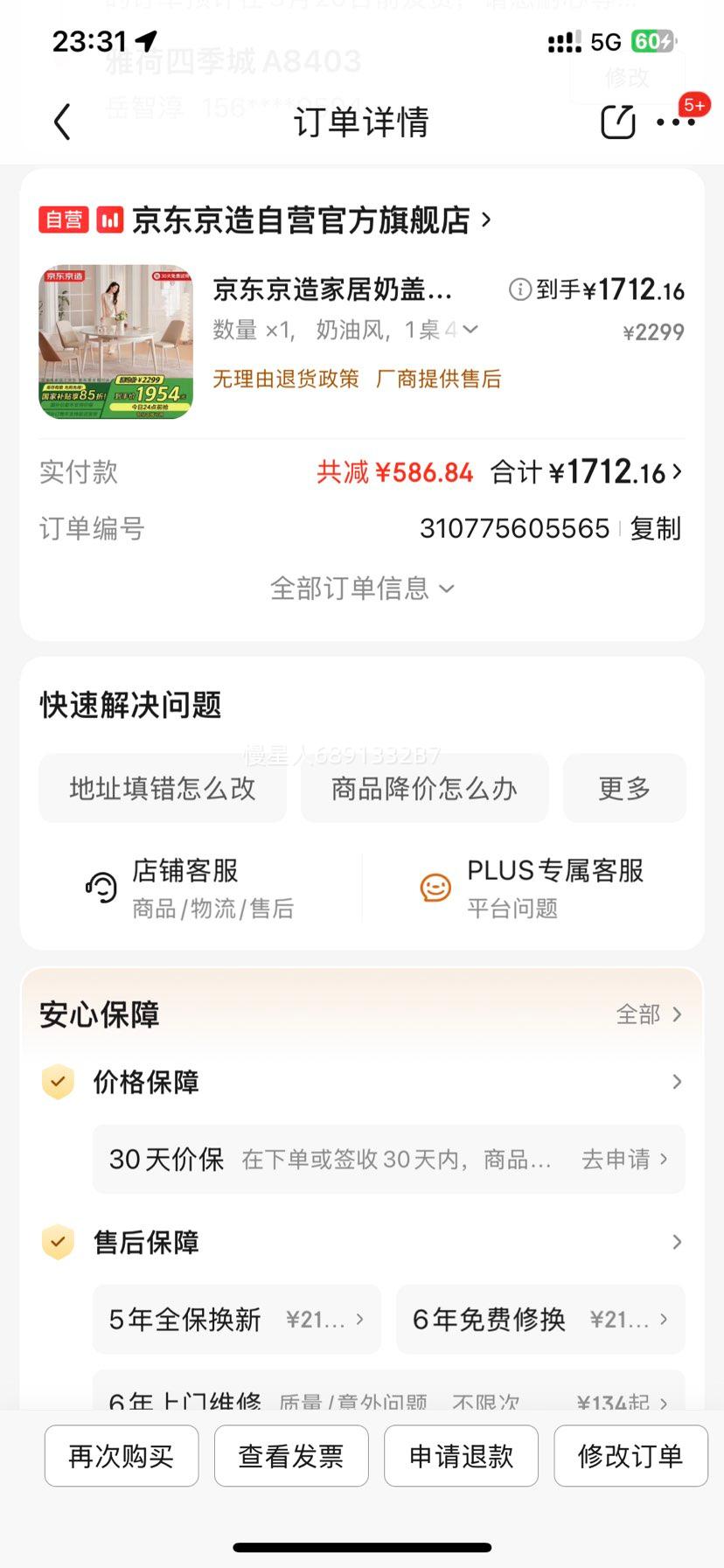Tap 复制 to copy the order number
This screenshot has height=1568, width=724.
[655, 528]
